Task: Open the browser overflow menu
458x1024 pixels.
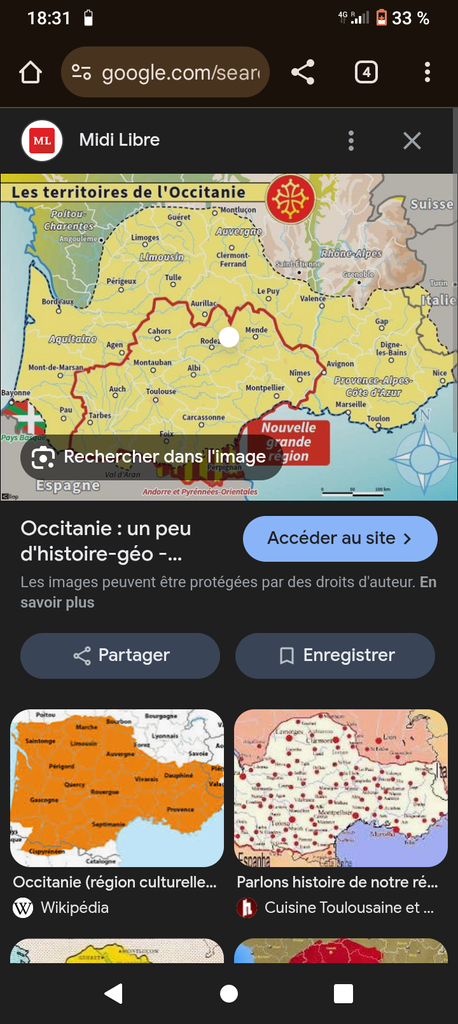Action: coord(427,72)
